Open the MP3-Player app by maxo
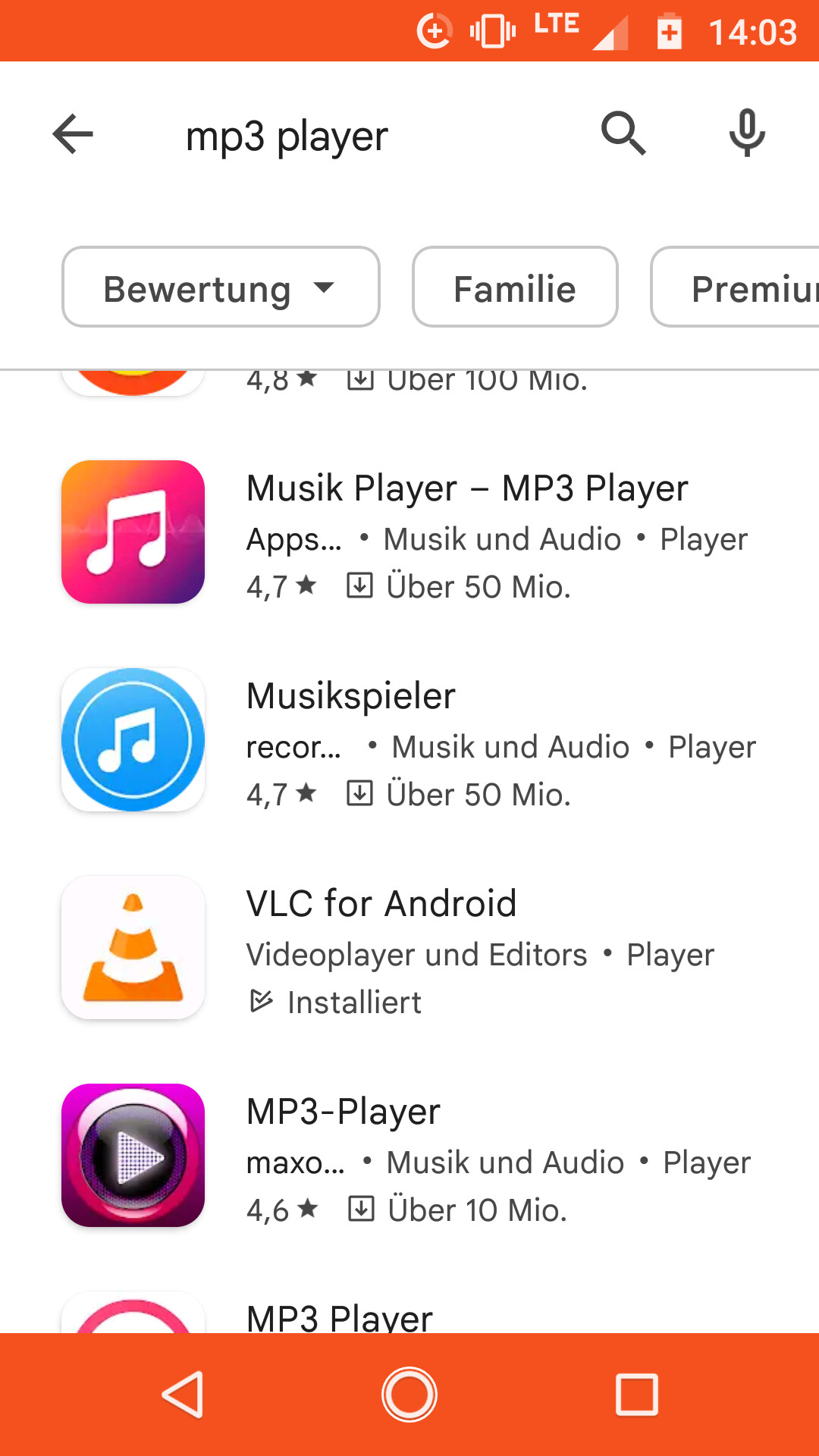This screenshot has height=1456, width=819. pyautogui.click(x=409, y=1156)
